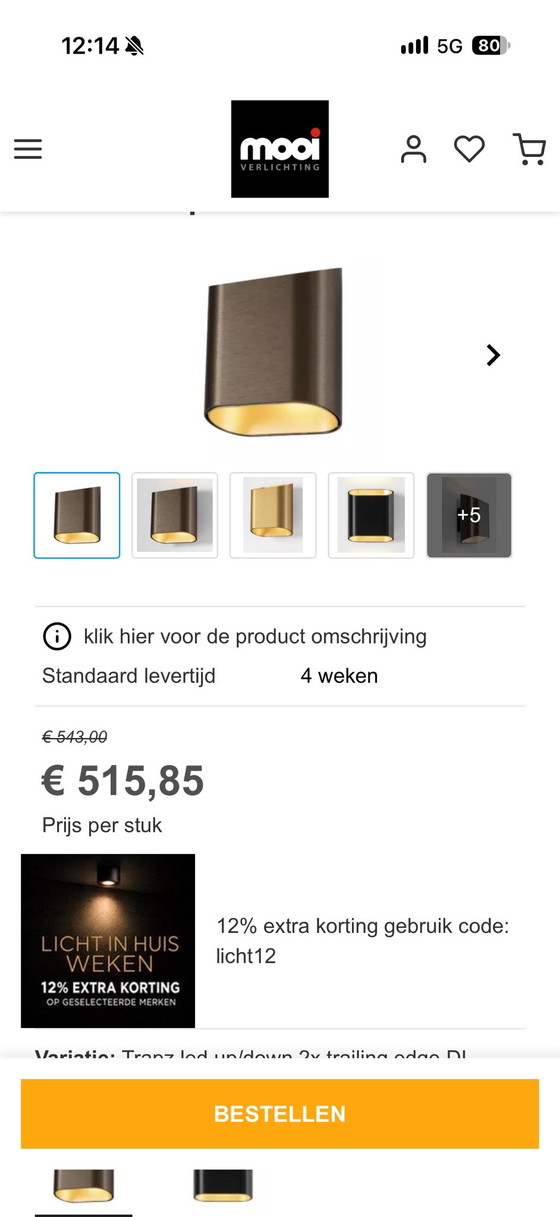This screenshot has width=560, height=1217.
Task: Select the second bronze wall-mounted thumbnail
Action: click(x=175, y=515)
